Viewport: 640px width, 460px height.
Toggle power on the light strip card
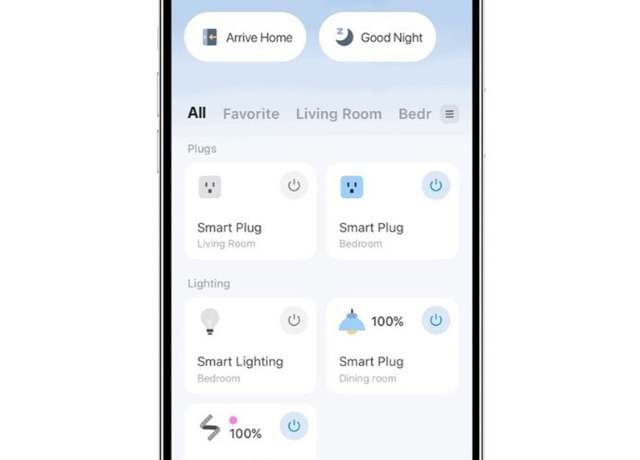point(294,426)
